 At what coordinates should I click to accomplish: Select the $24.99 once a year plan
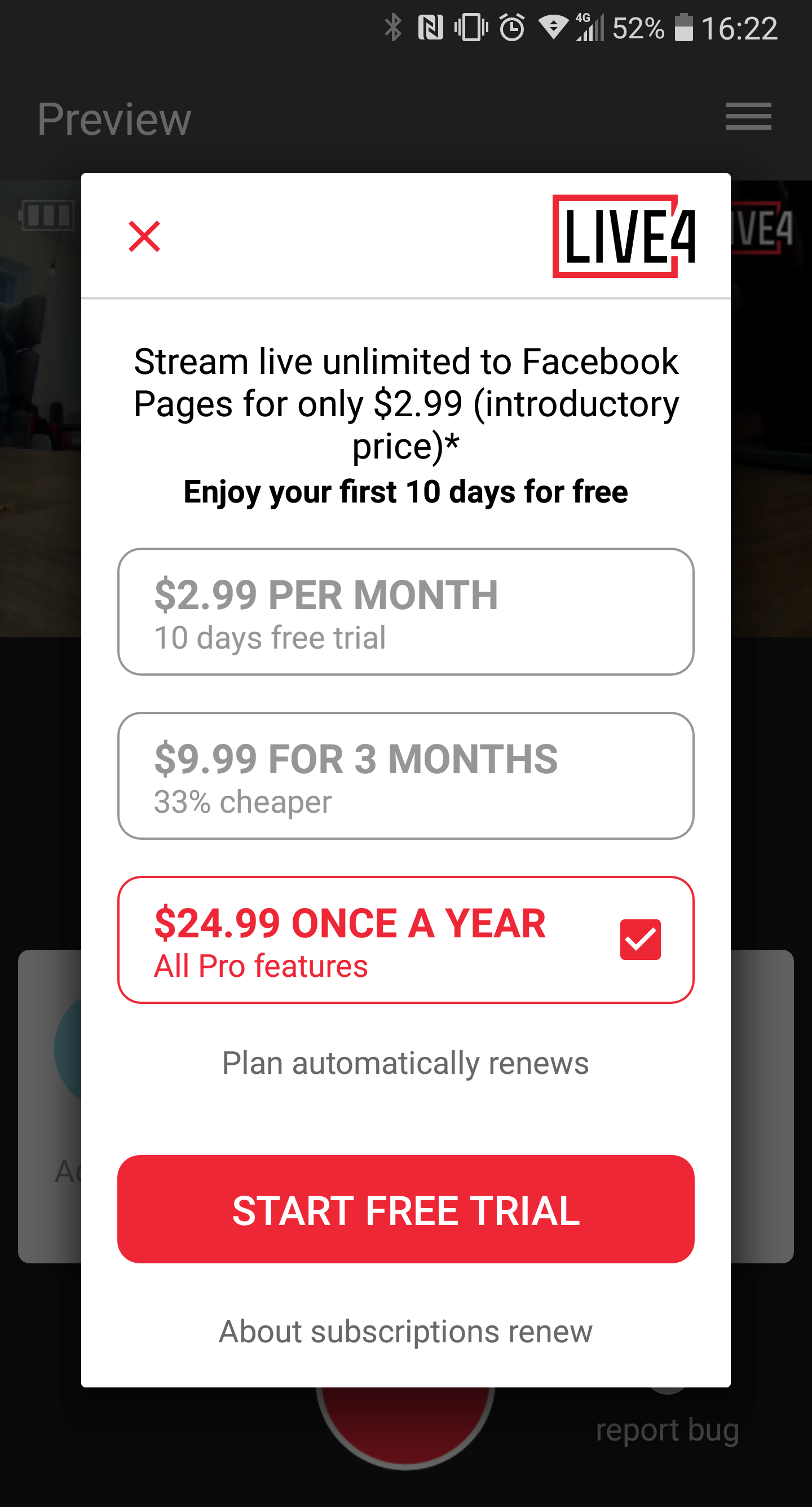(x=405, y=939)
